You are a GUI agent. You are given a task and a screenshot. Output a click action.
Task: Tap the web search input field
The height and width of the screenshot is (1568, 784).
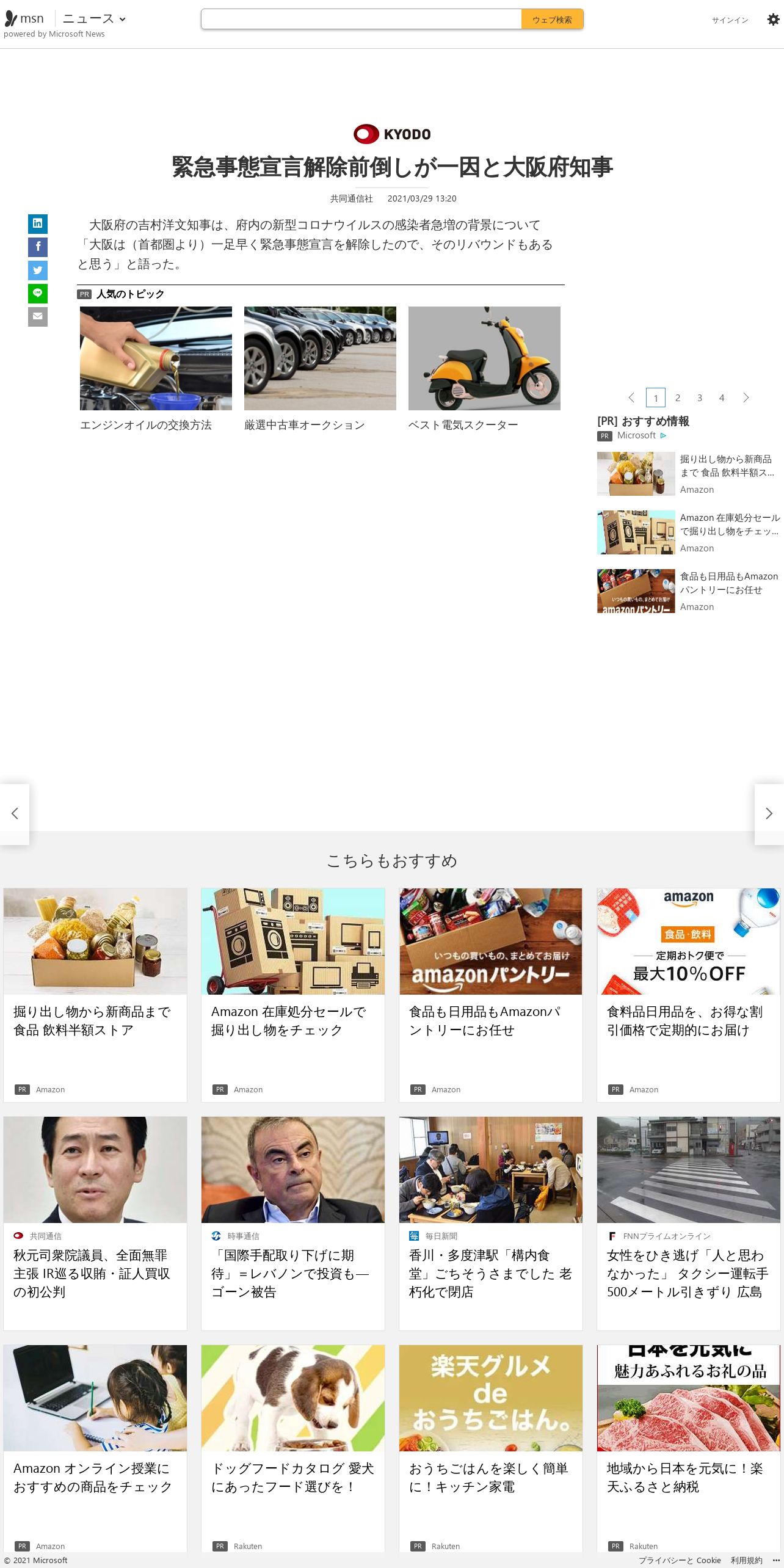click(361, 19)
